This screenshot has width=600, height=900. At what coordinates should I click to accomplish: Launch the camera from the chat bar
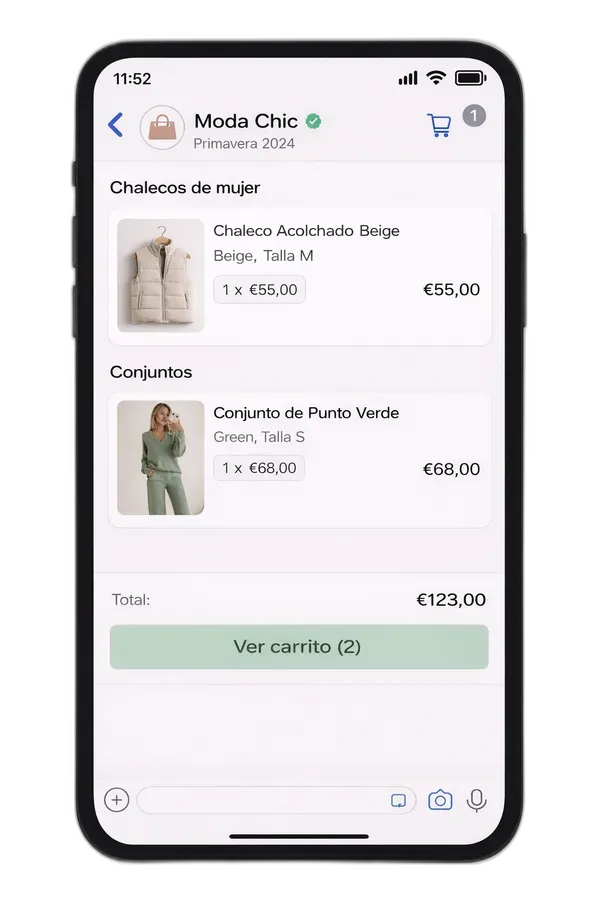click(x=440, y=800)
